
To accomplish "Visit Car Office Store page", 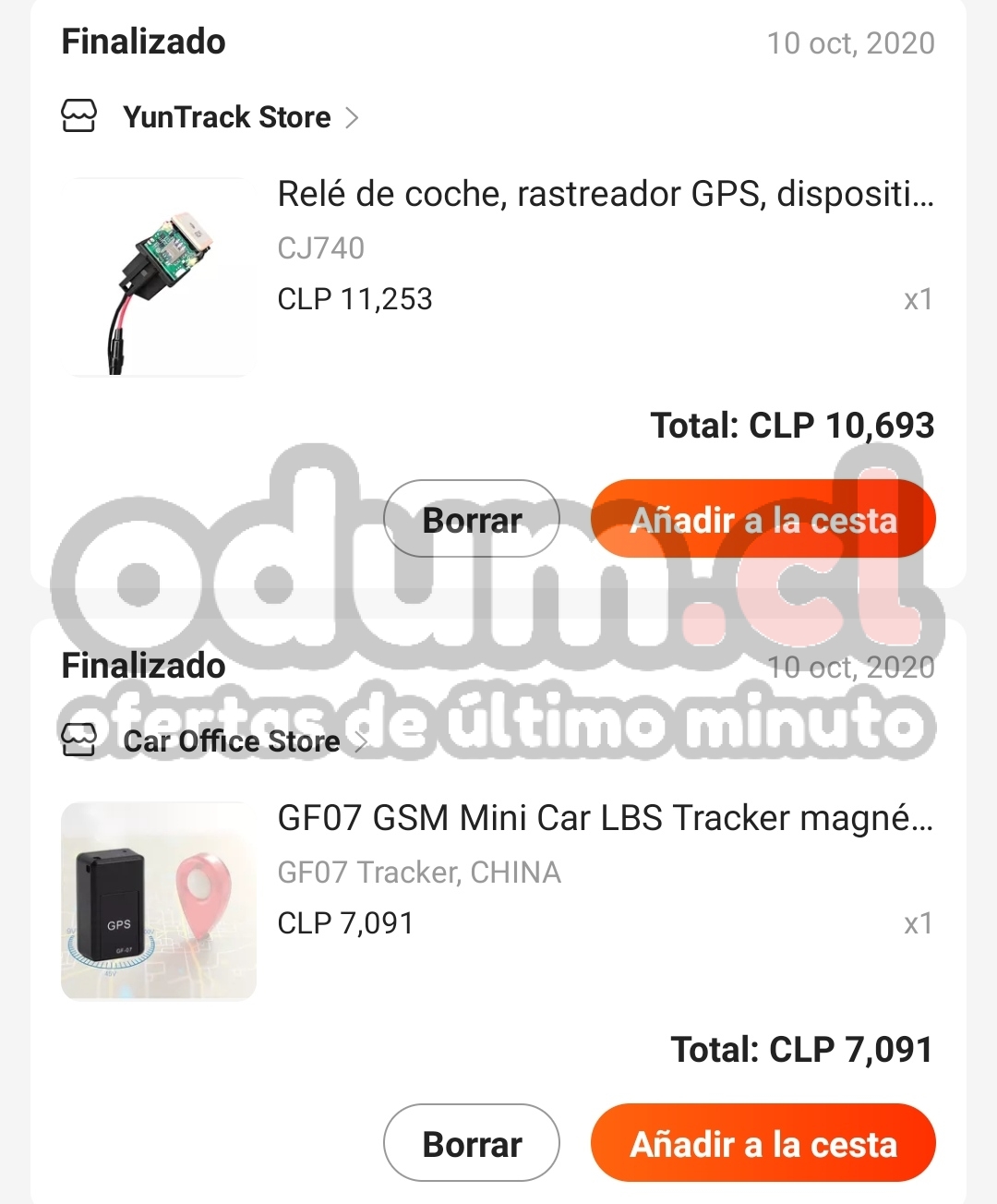I will point(231,741).
